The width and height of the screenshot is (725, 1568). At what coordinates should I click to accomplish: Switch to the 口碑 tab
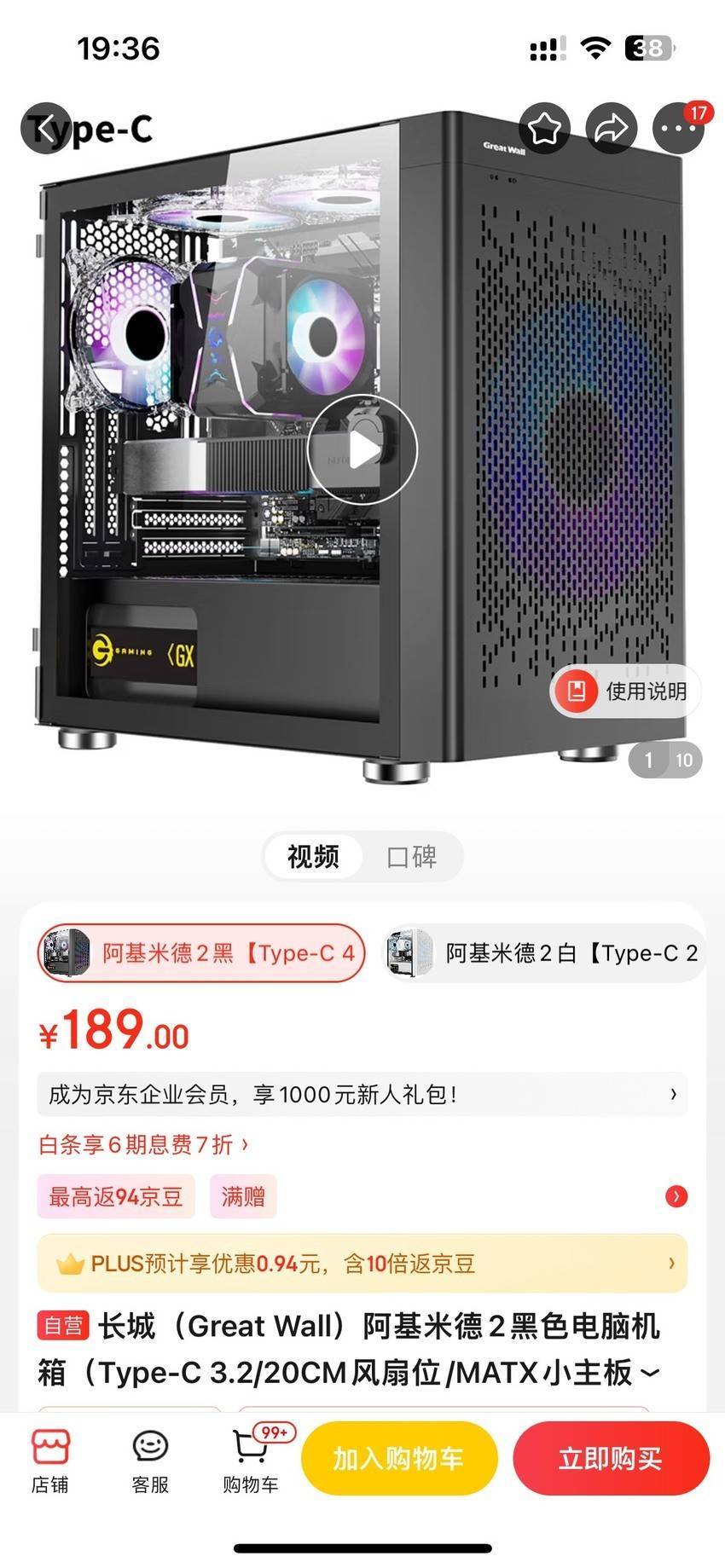(411, 856)
